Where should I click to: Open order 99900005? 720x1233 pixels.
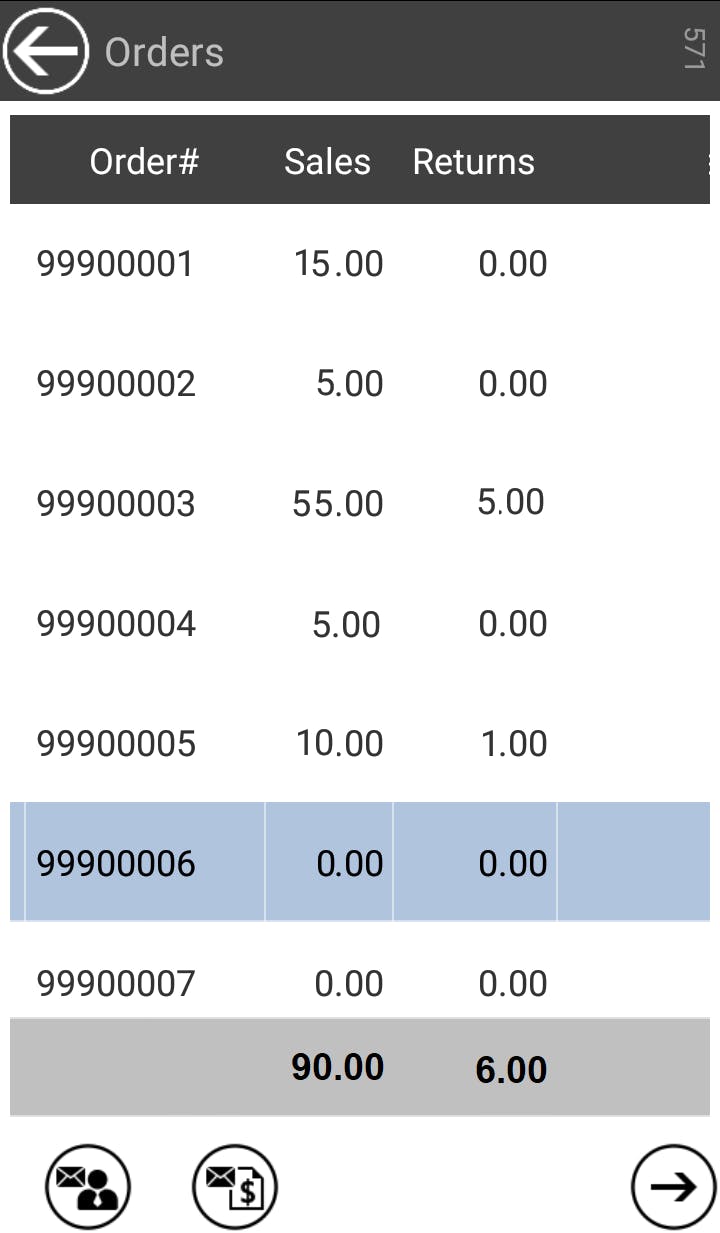[x=116, y=744]
